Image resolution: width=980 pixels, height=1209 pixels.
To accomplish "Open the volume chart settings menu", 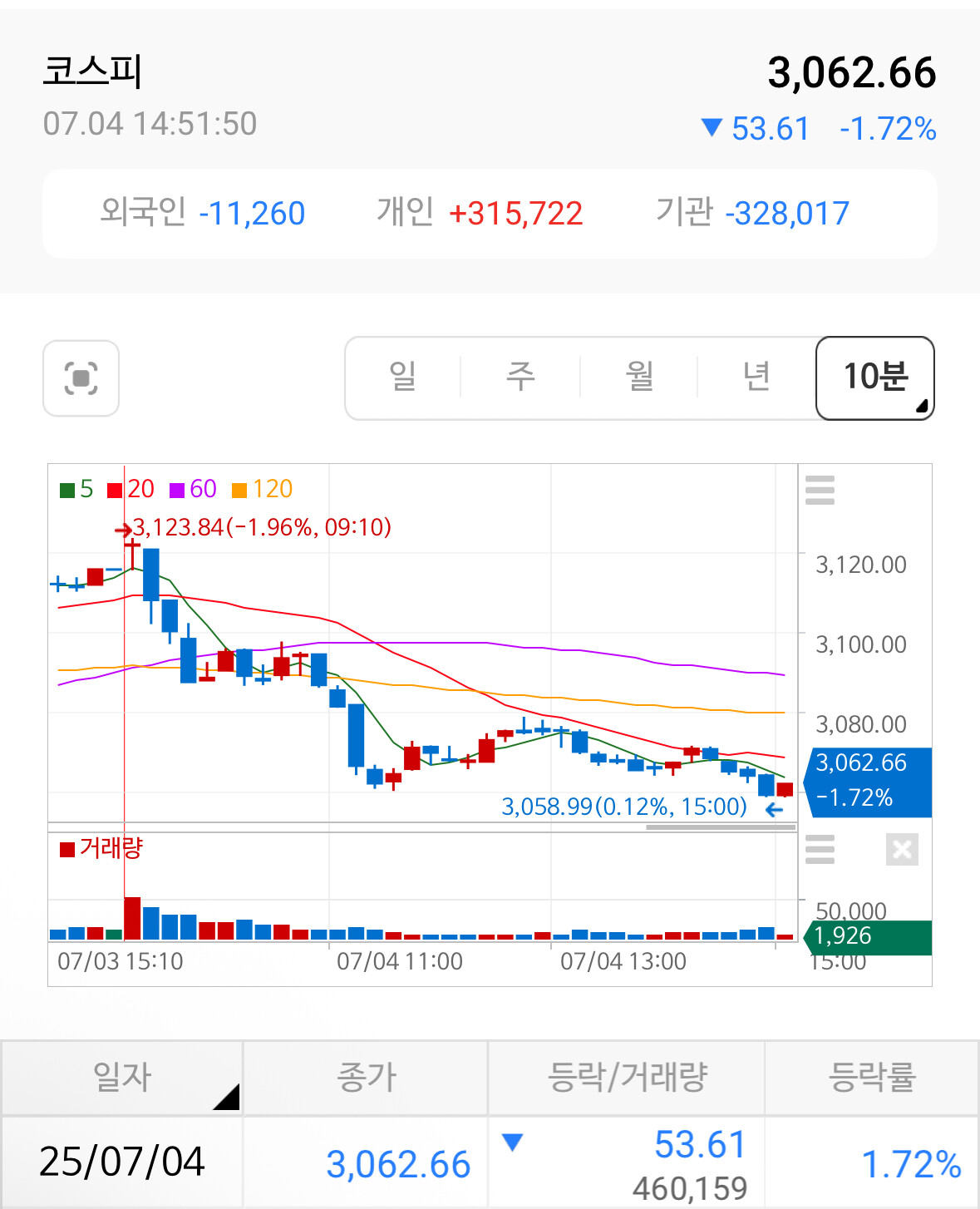I will (820, 850).
